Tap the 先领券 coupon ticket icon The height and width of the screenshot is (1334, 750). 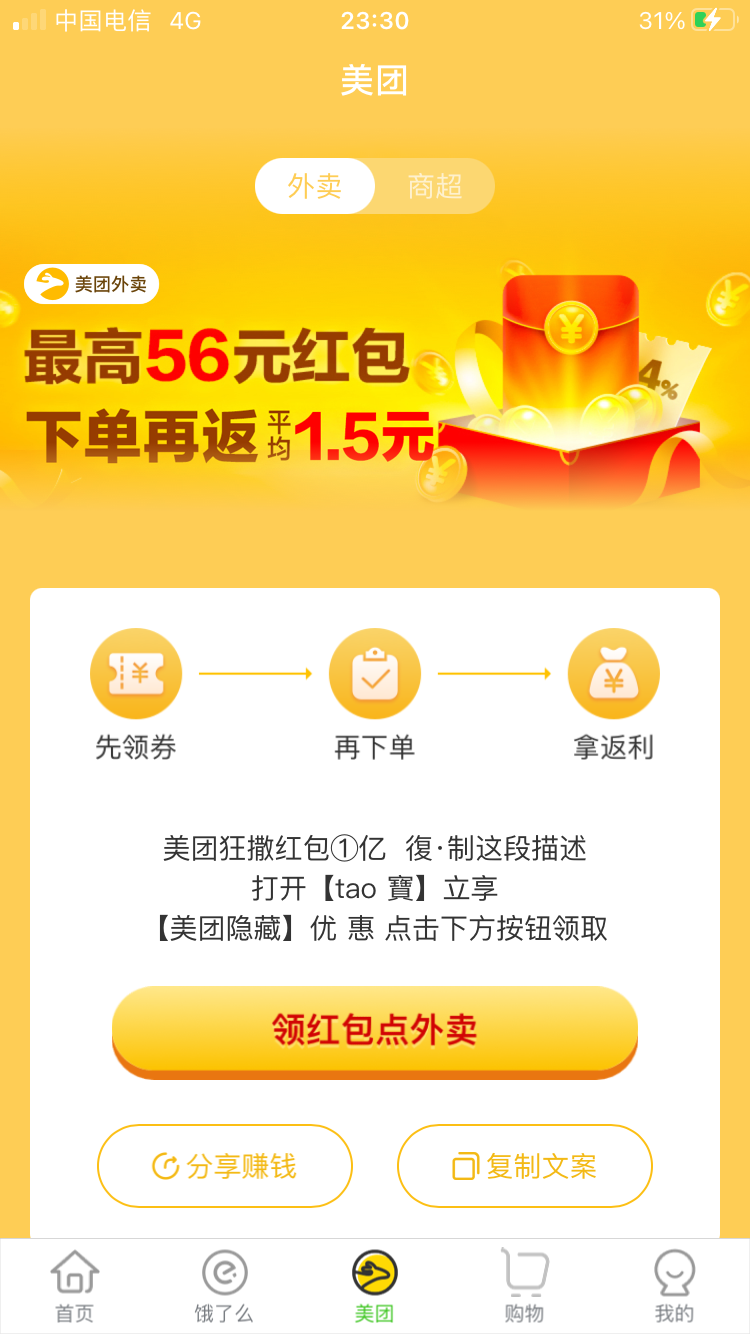coord(136,672)
